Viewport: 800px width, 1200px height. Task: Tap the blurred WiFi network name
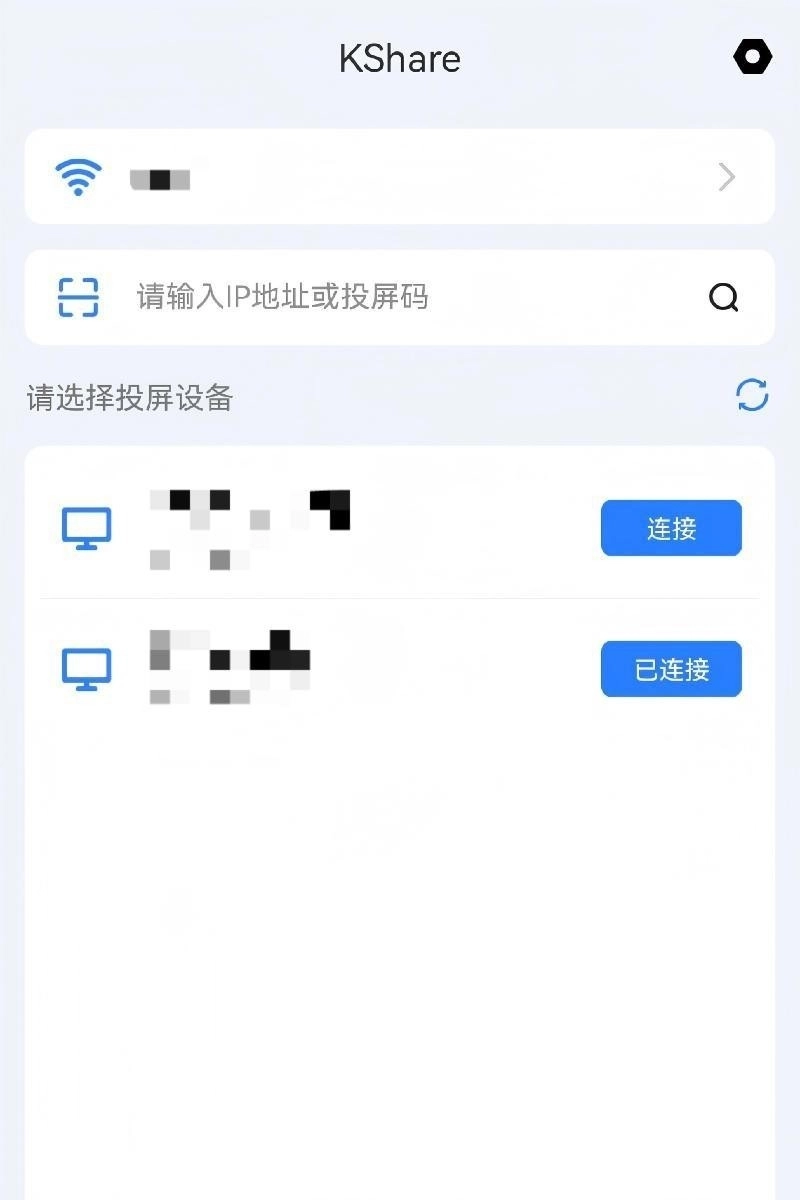160,177
